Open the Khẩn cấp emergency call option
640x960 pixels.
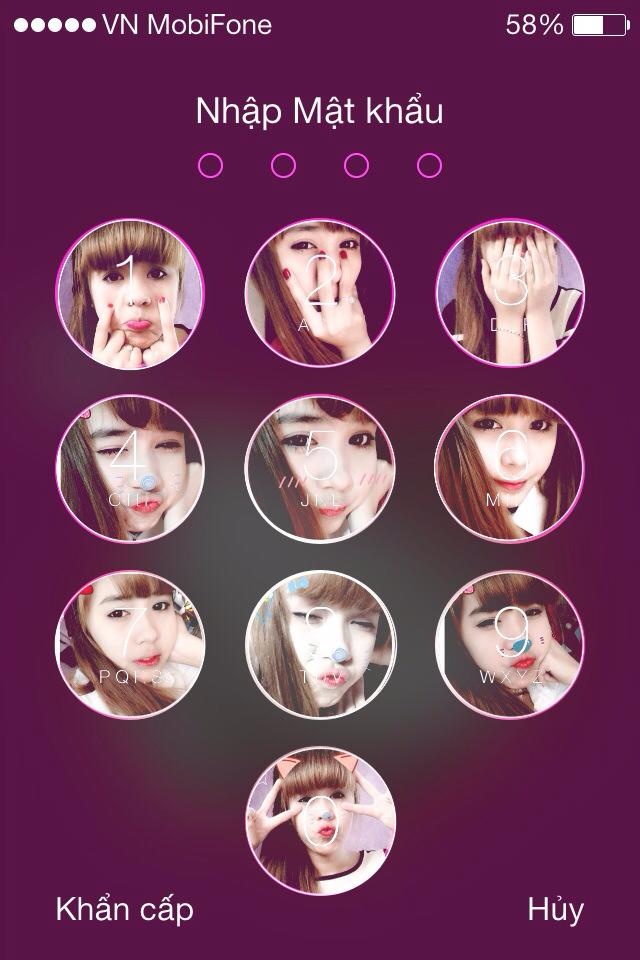point(124,909)
